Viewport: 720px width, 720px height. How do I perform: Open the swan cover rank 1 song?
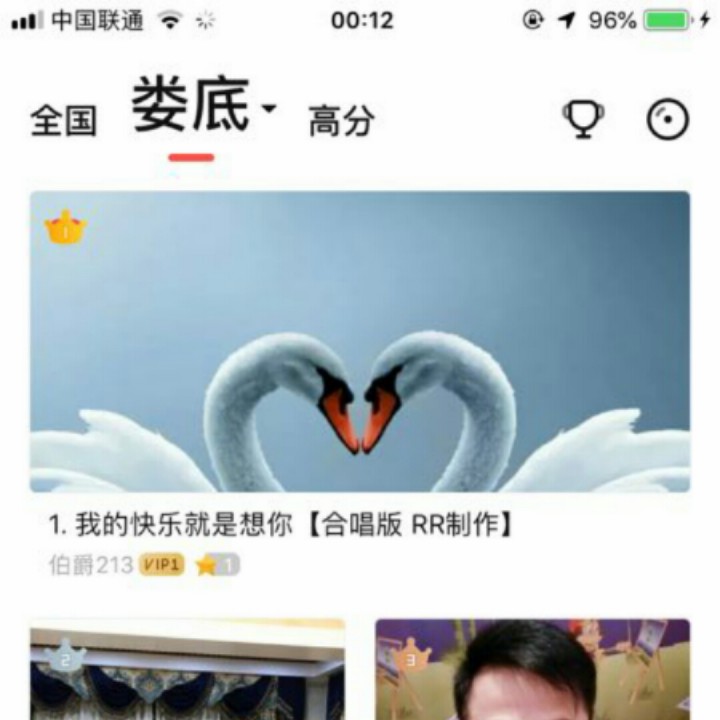click(x=360, y=342)
